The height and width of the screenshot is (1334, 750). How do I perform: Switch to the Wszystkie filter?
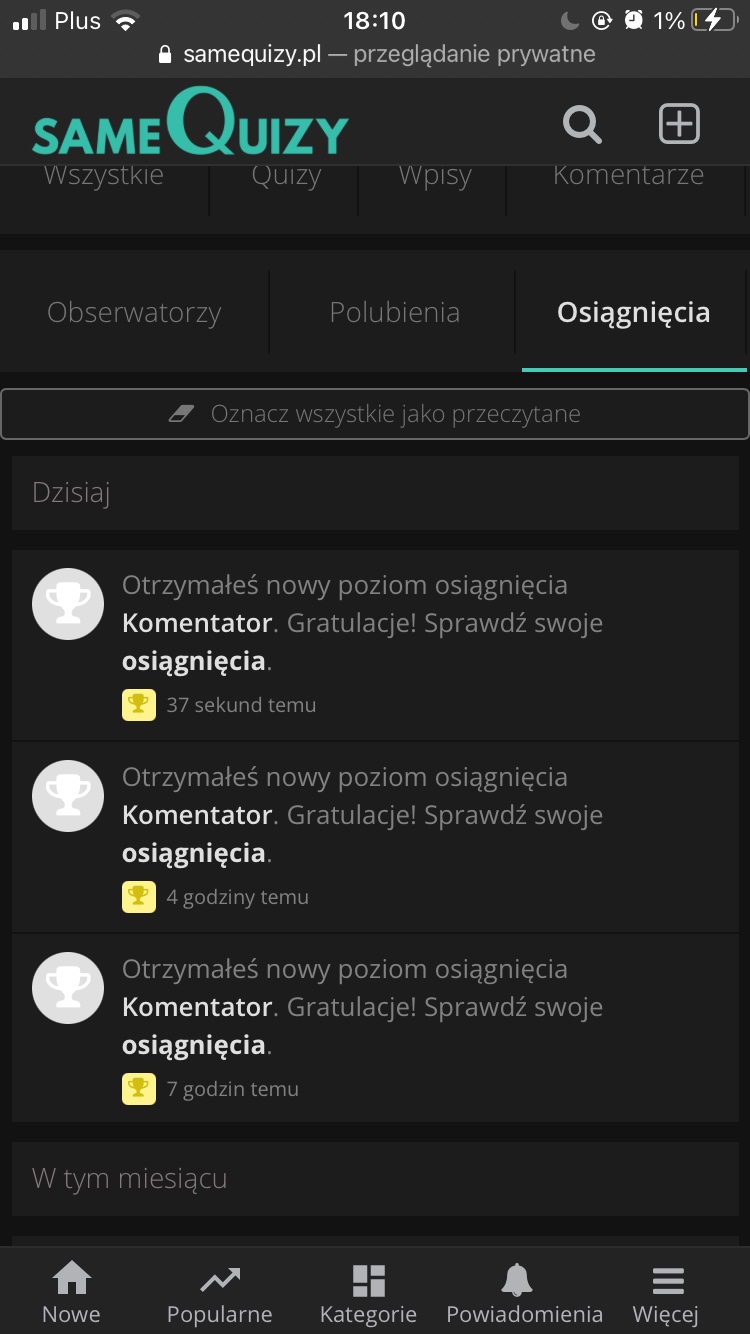point(104,178)
